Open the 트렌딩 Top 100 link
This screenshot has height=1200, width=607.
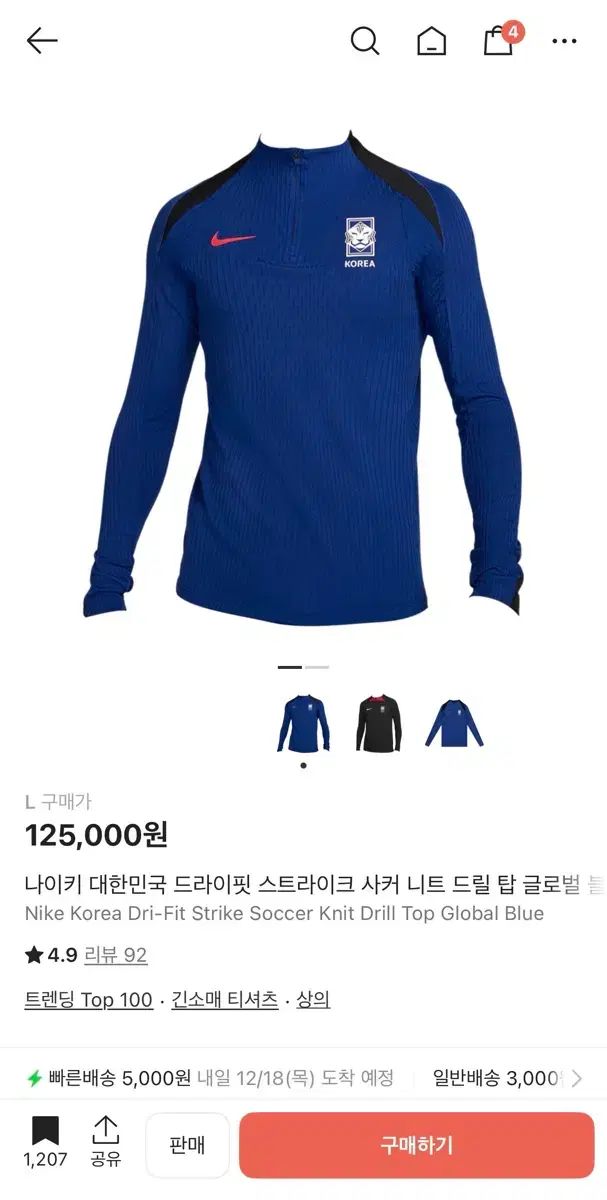coord(89,999)
